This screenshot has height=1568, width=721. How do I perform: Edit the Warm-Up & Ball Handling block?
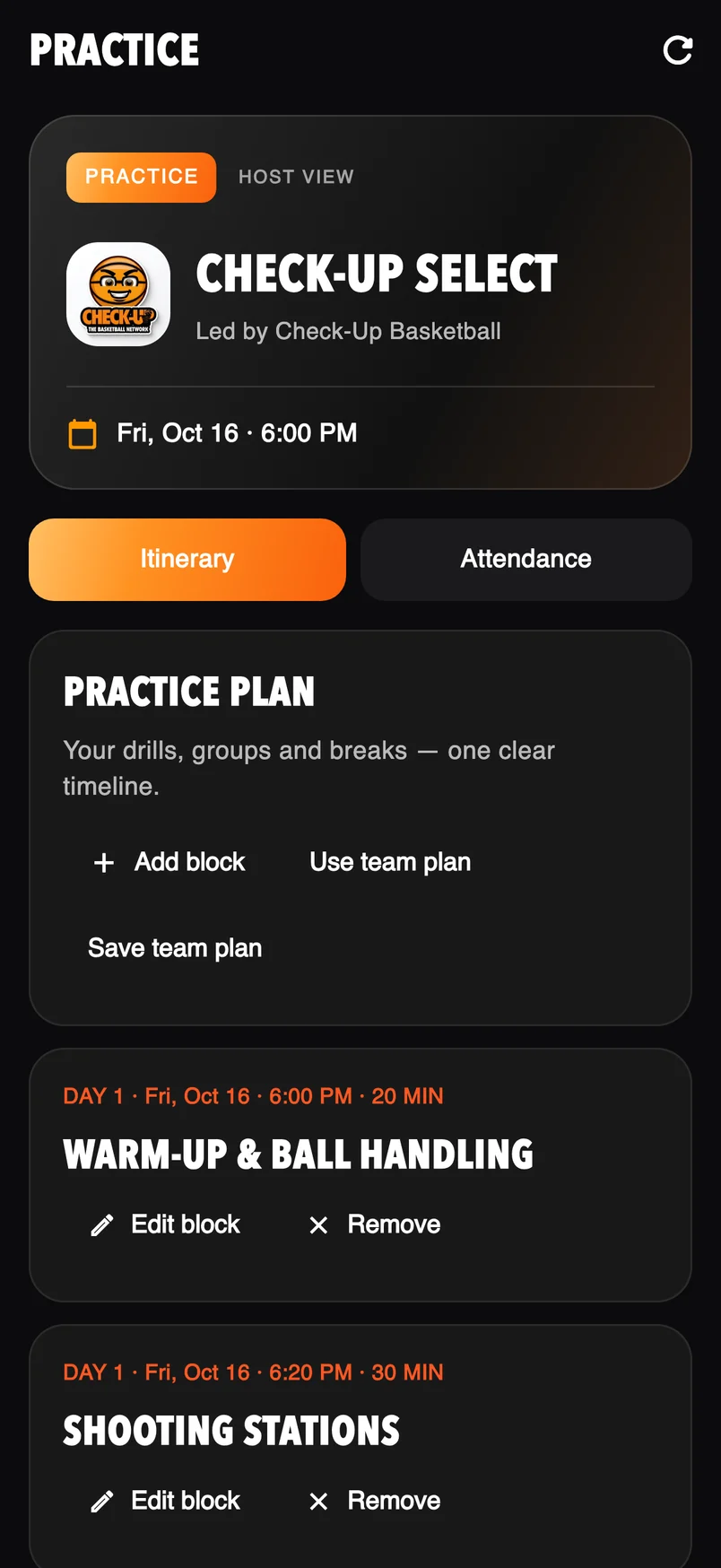[166, 1224]
